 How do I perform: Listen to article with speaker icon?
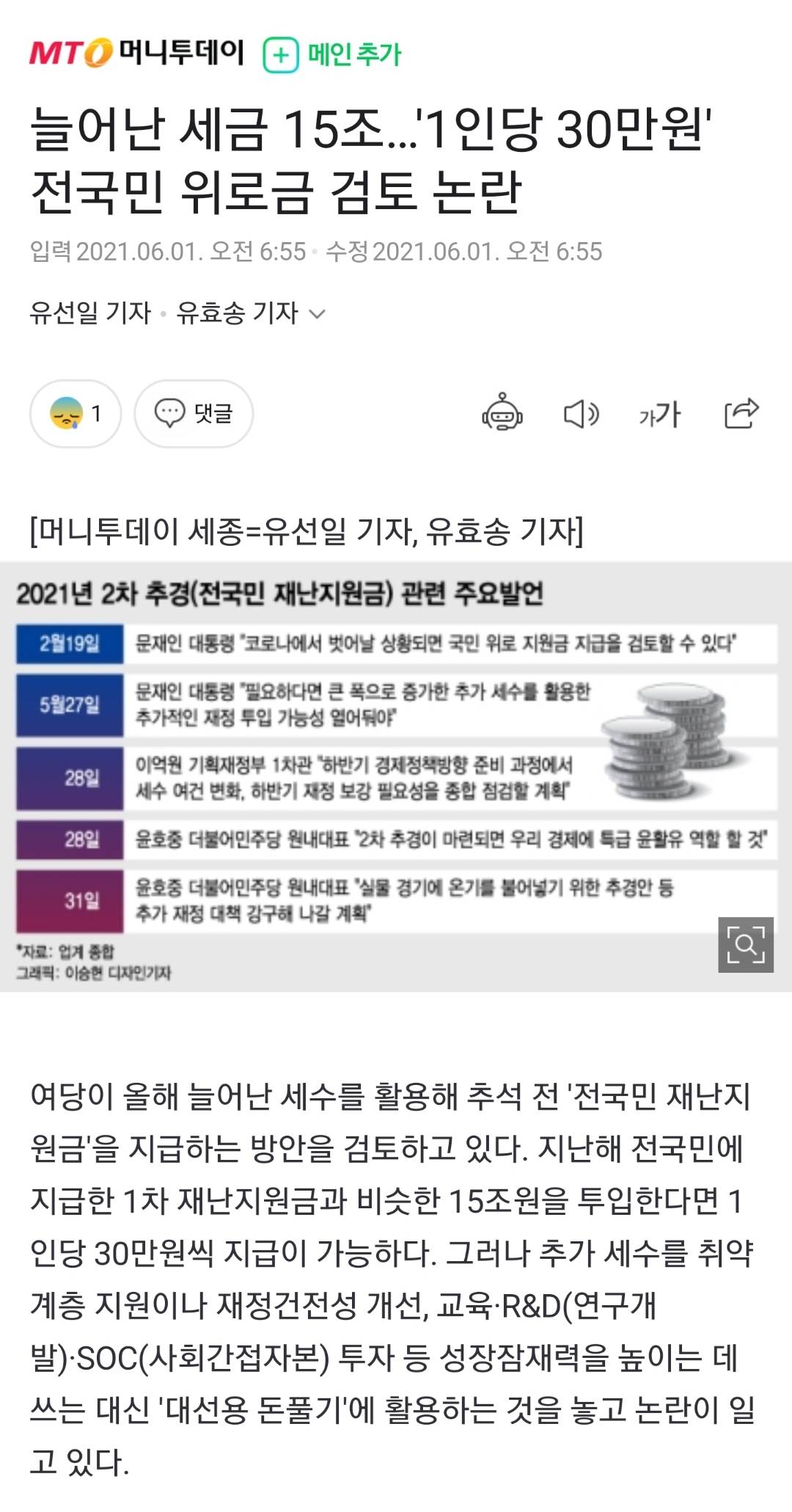[582, 414]
